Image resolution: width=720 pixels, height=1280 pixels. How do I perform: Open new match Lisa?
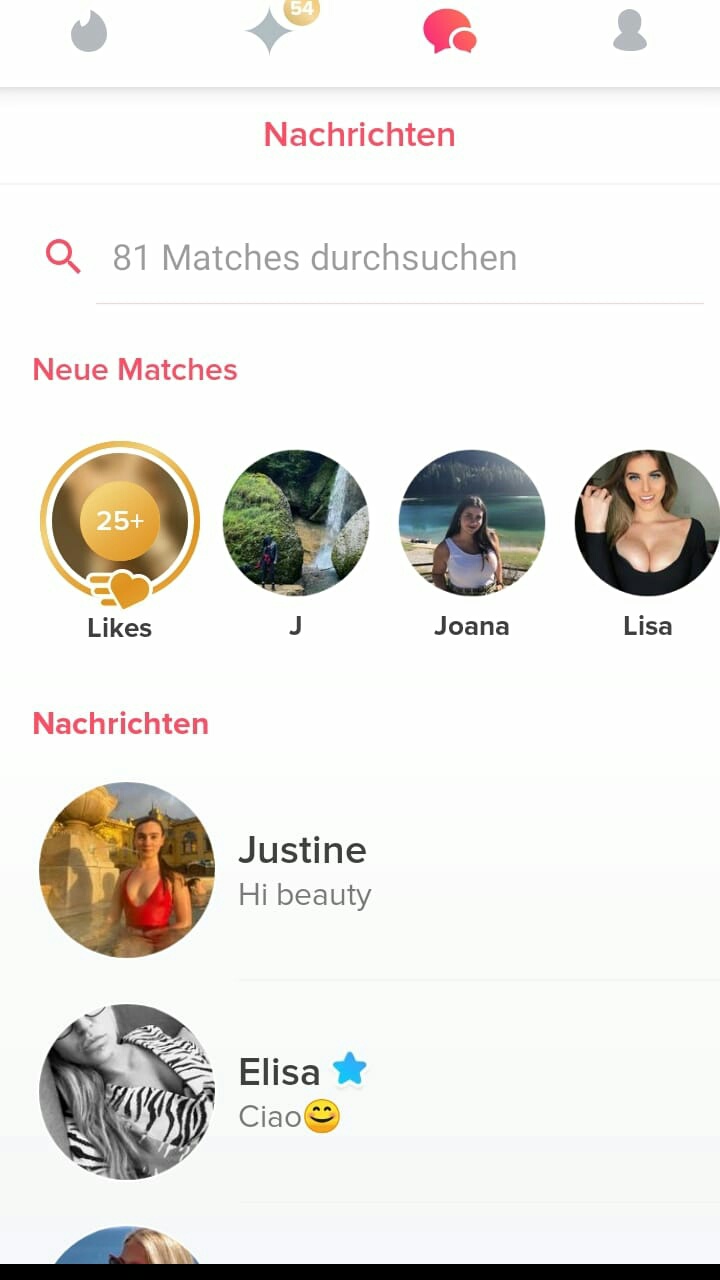coord(647,523)
